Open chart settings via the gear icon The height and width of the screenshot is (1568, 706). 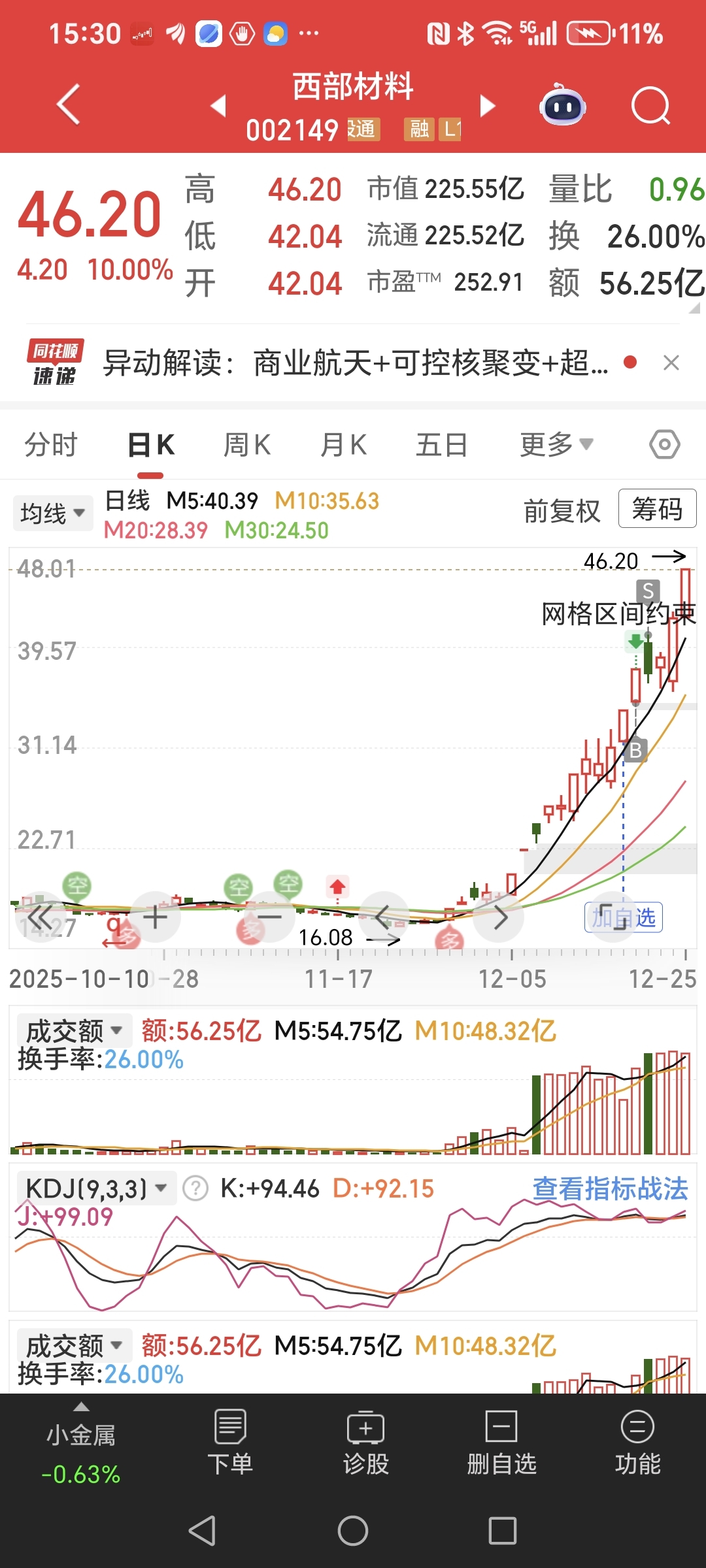coord(665,443)
